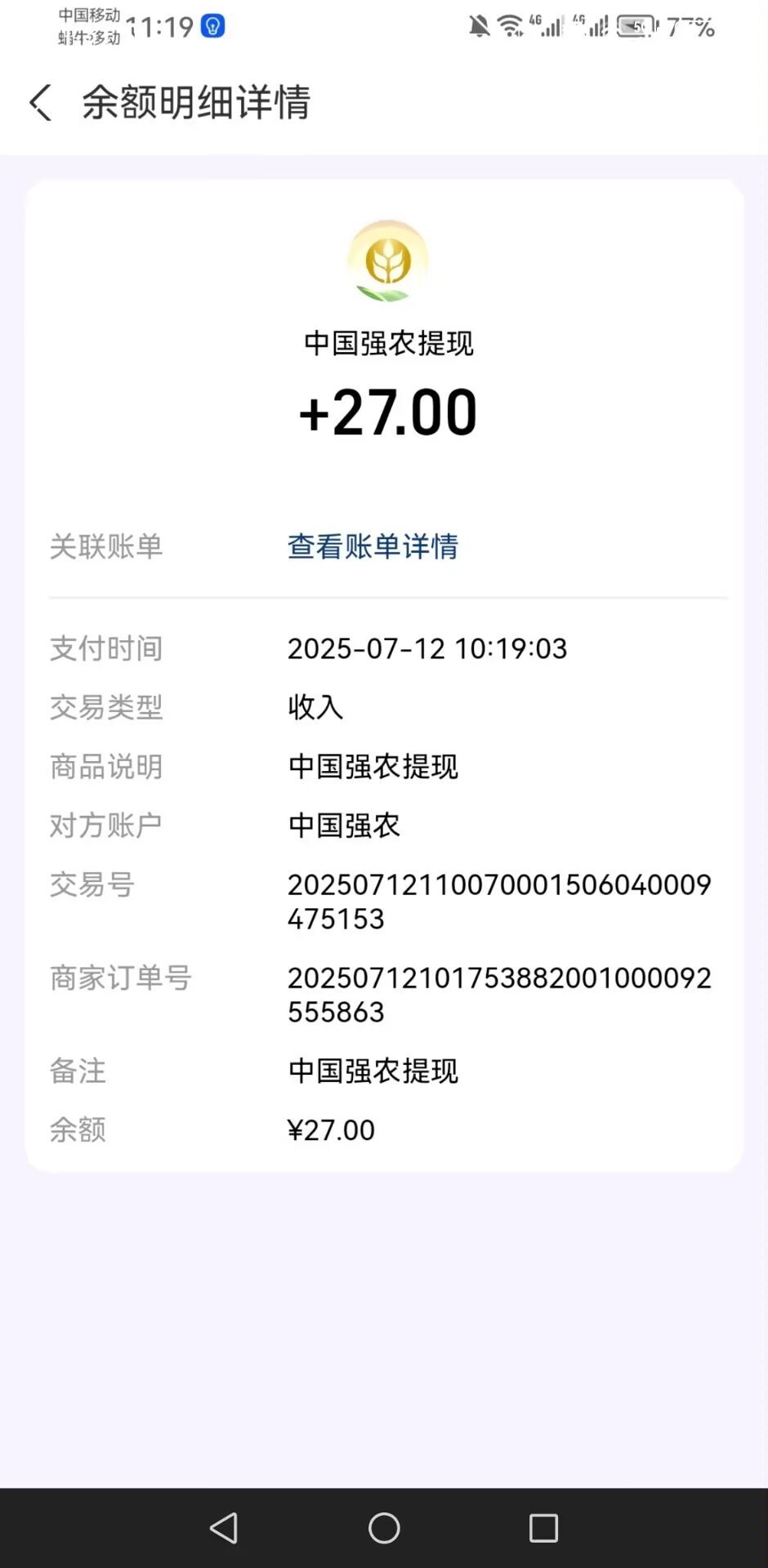This screenshot has height=1568, width=768.
Task: Tap the system back button
Action: click(x=224, y=1528)
